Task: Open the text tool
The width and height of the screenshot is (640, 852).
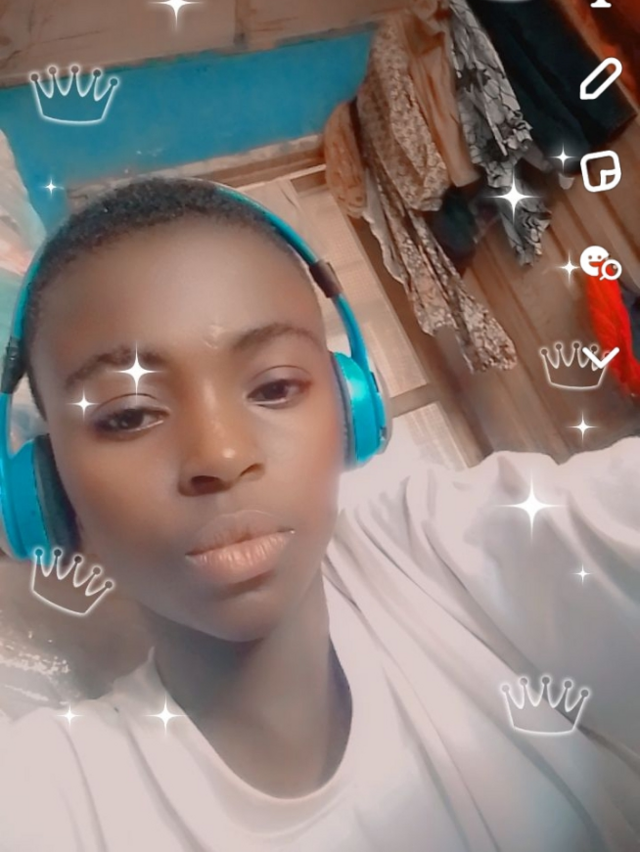Action: pos(600,3)
